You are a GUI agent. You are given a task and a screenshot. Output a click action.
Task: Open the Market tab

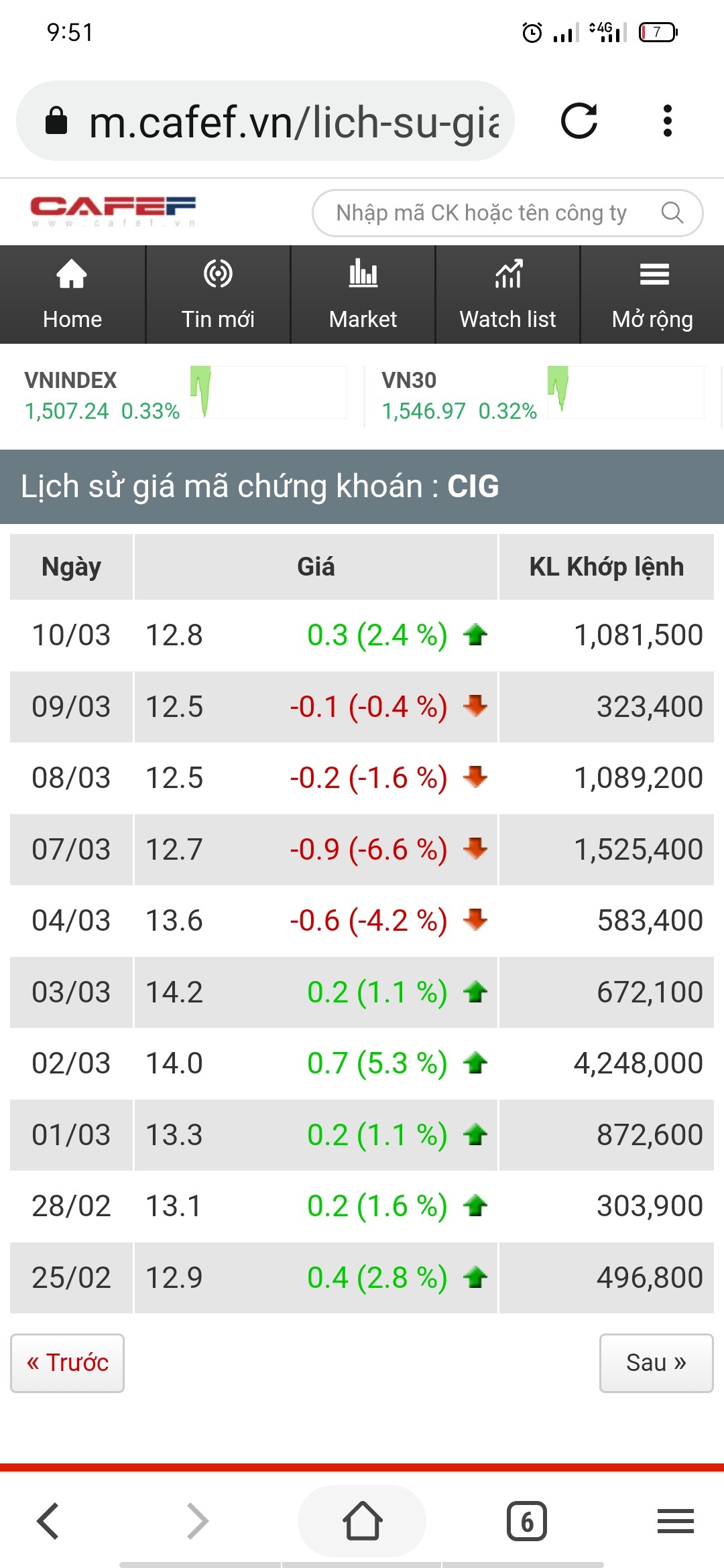point(363,295)
